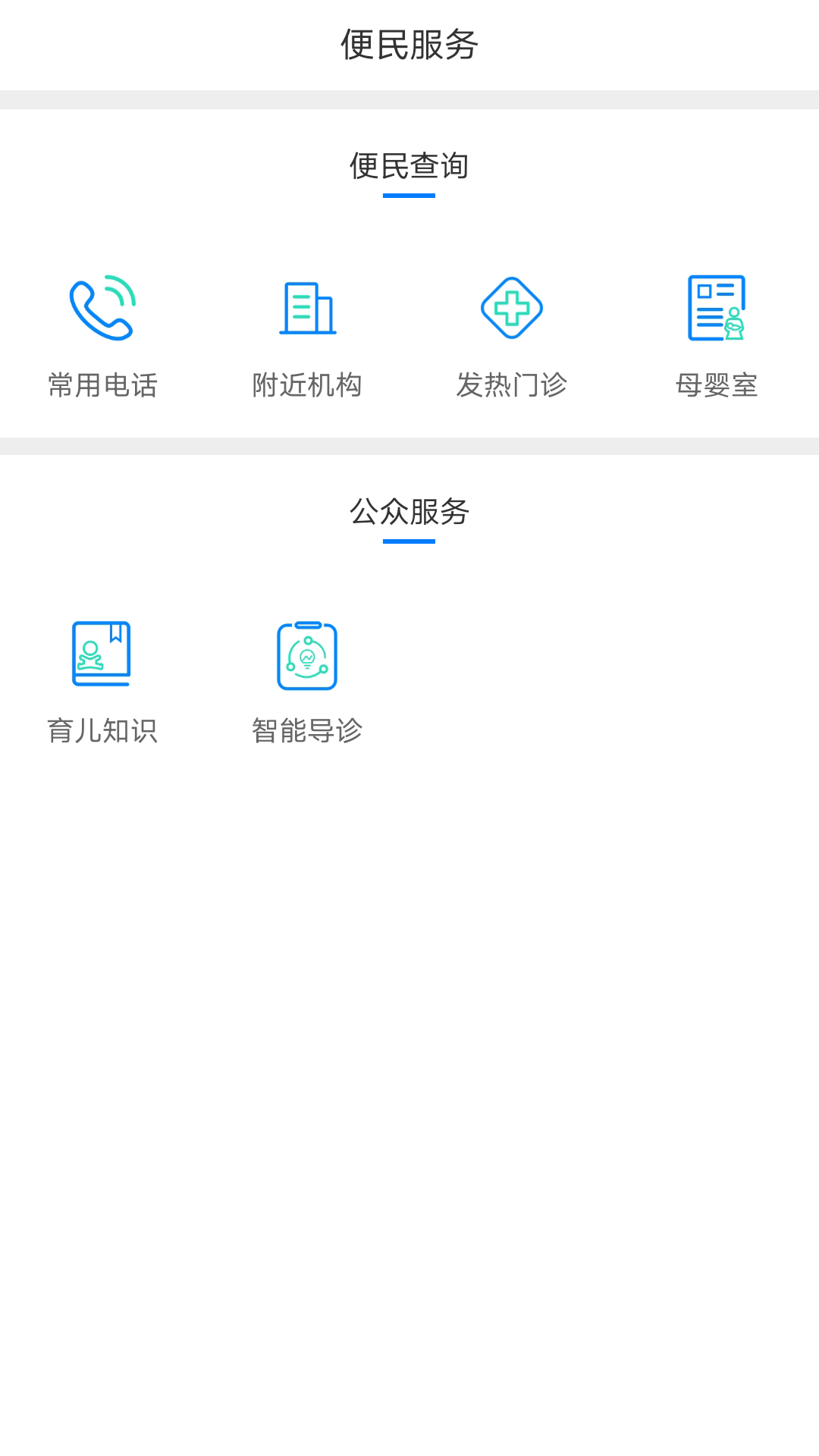
Task: Click the blue underline below 公众服务
Action: coord(409,541)
